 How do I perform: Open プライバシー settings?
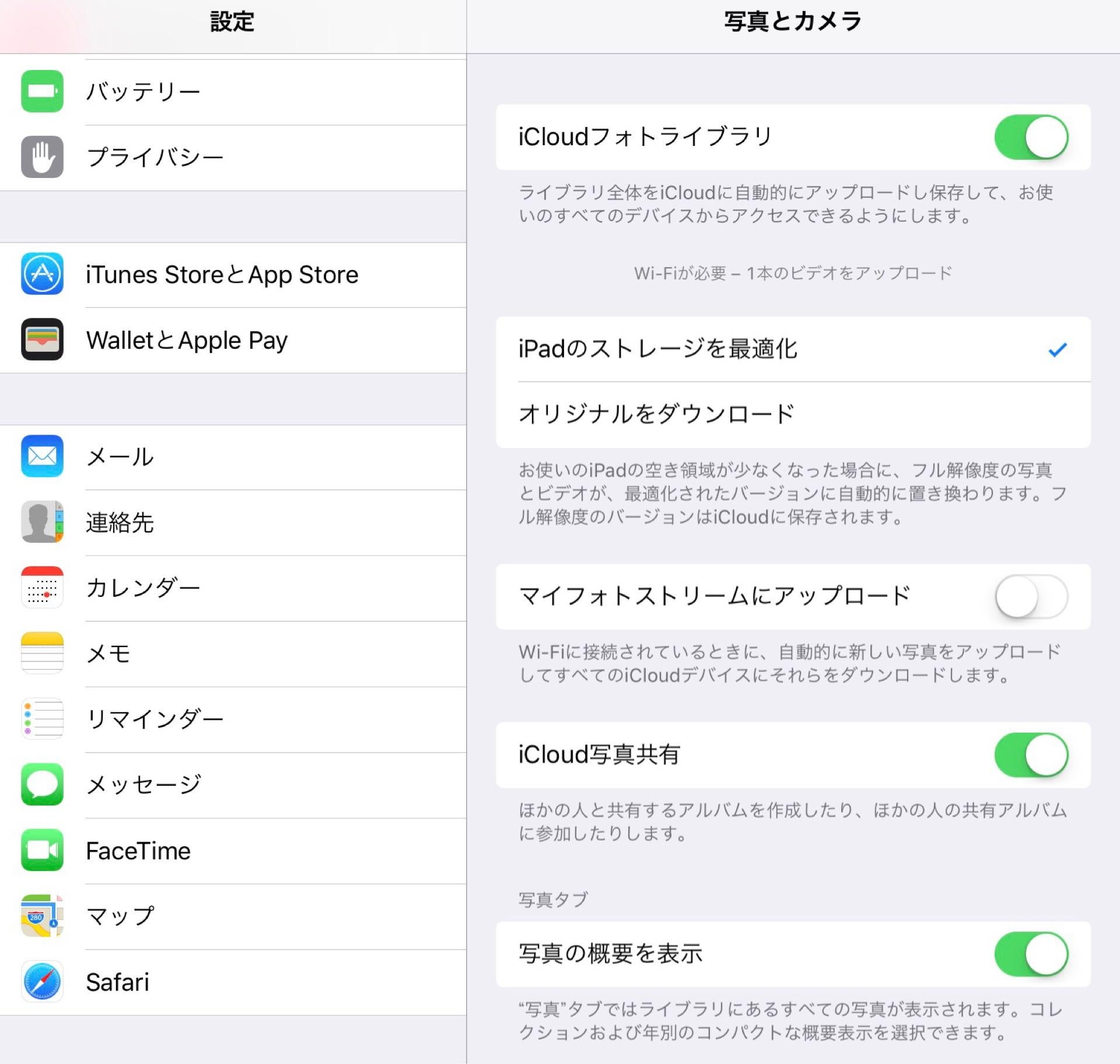(233, 157)
